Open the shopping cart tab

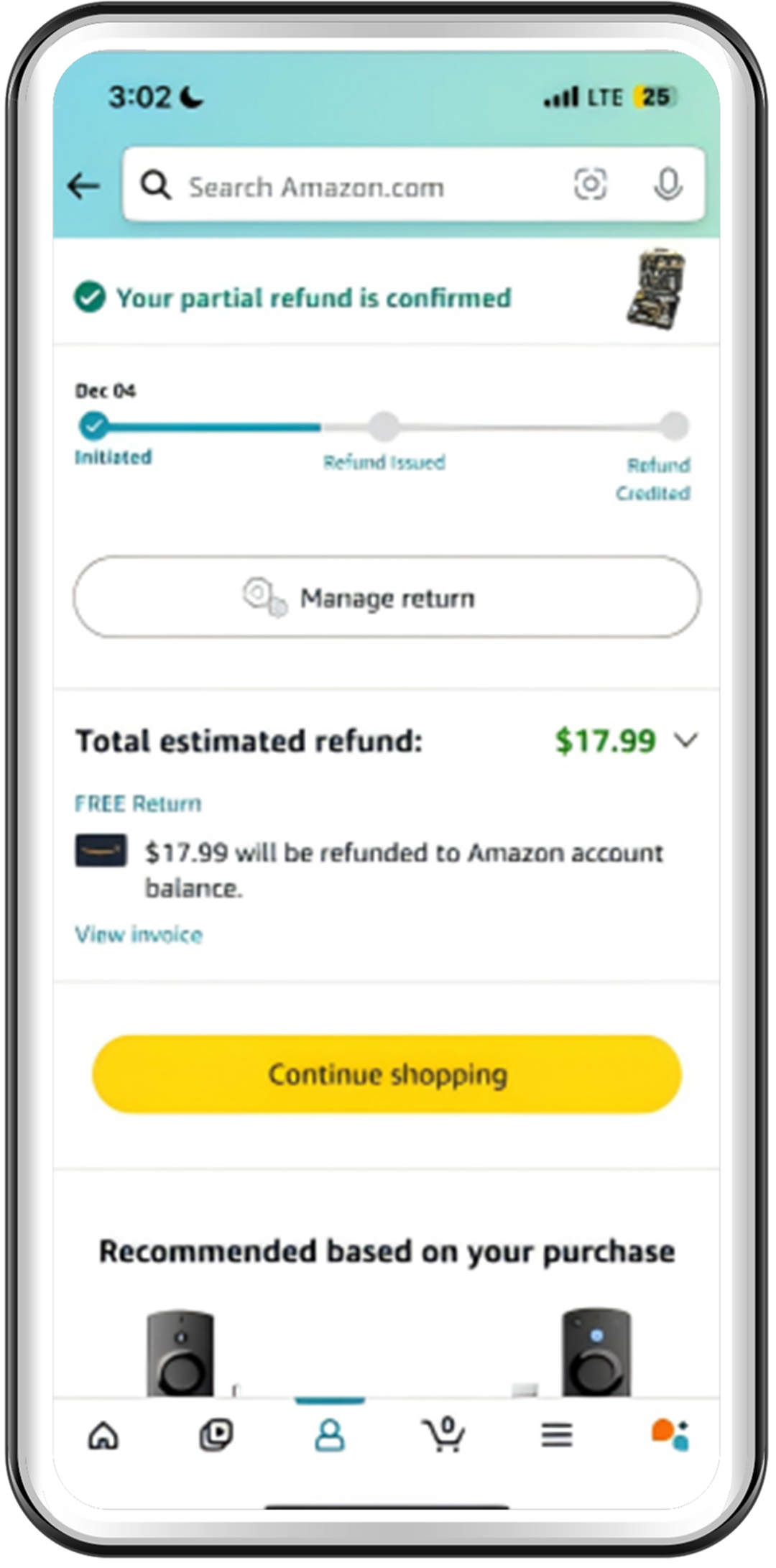(443, 1435)
